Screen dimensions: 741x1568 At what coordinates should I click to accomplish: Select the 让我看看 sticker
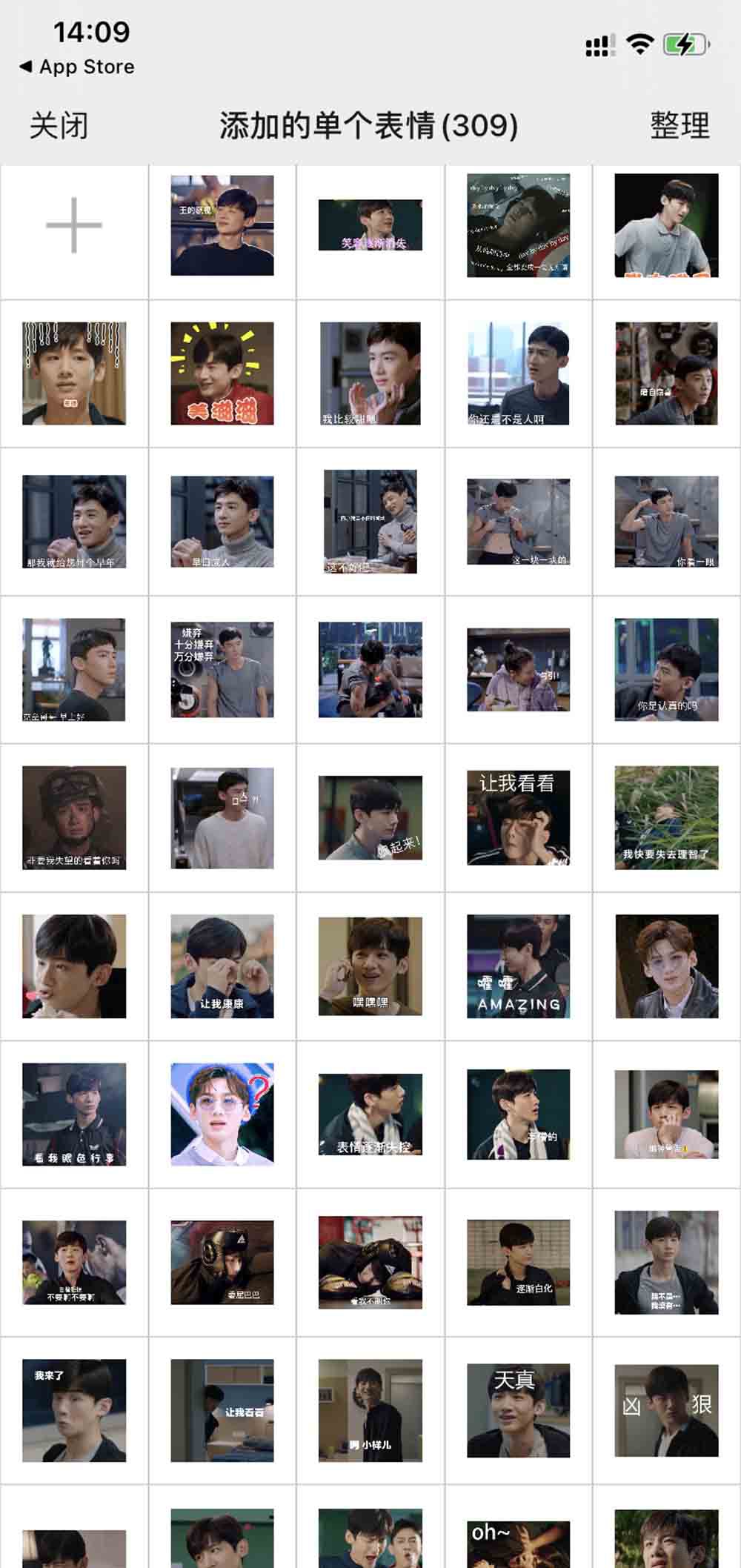click(x=519, y=817)
